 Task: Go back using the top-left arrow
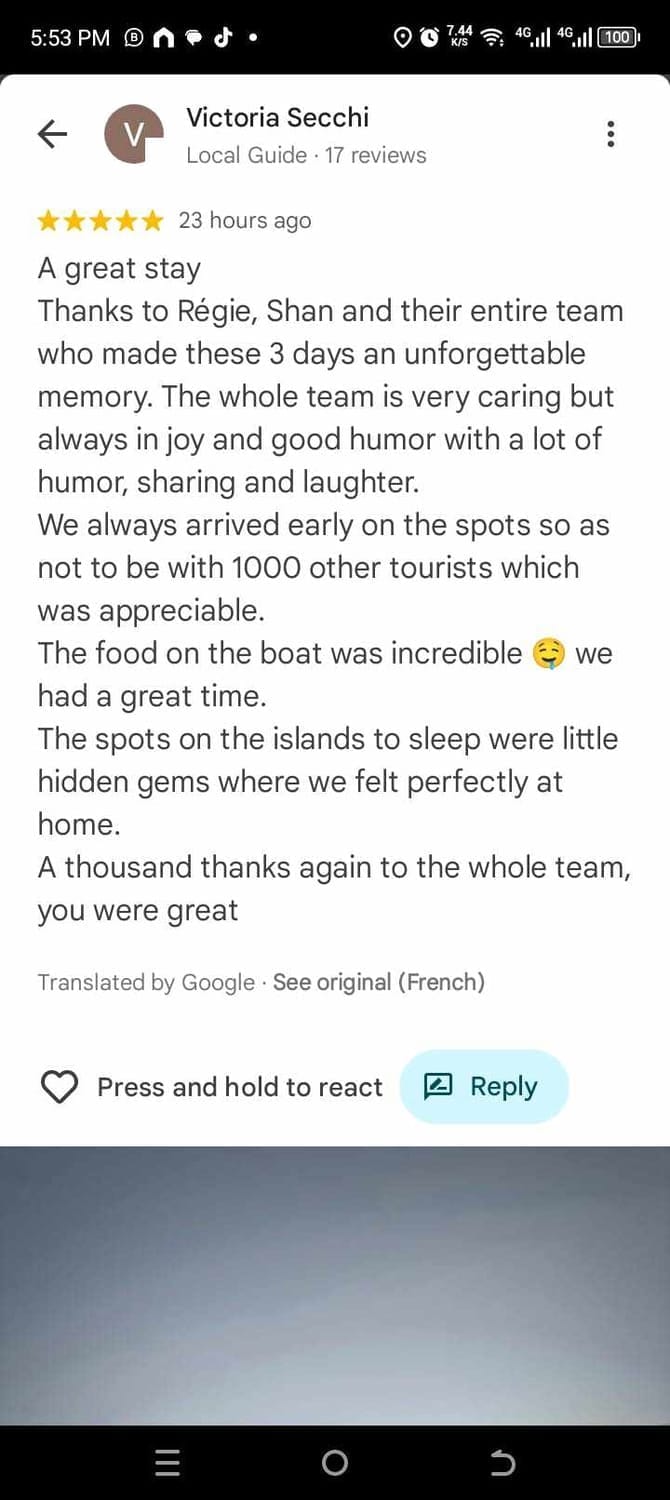tap(52, 134)
